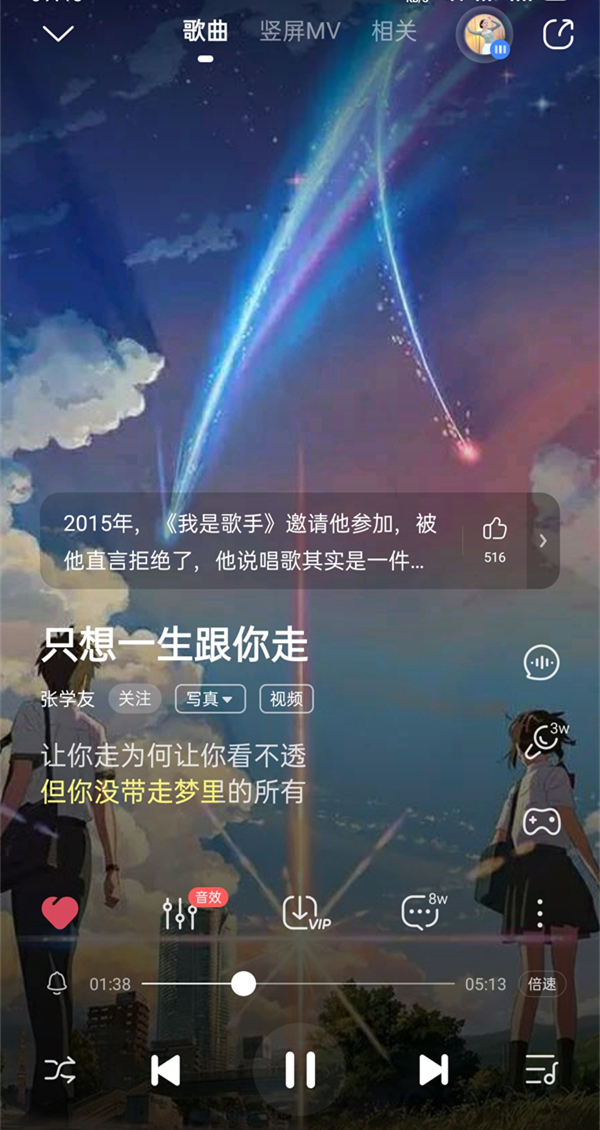The height and width of the screenshot is (1130, 600).
Task: Switch to the 相关 tab
Action: [x=393, y=32]
